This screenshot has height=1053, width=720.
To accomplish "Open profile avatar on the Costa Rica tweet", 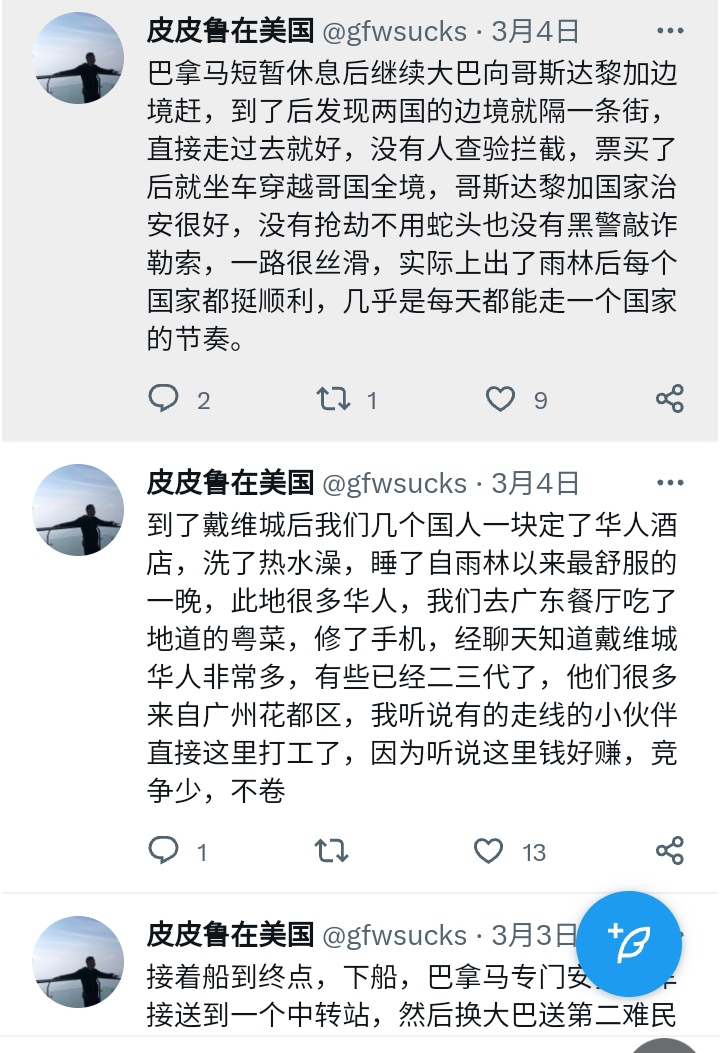I will [78, 58].
